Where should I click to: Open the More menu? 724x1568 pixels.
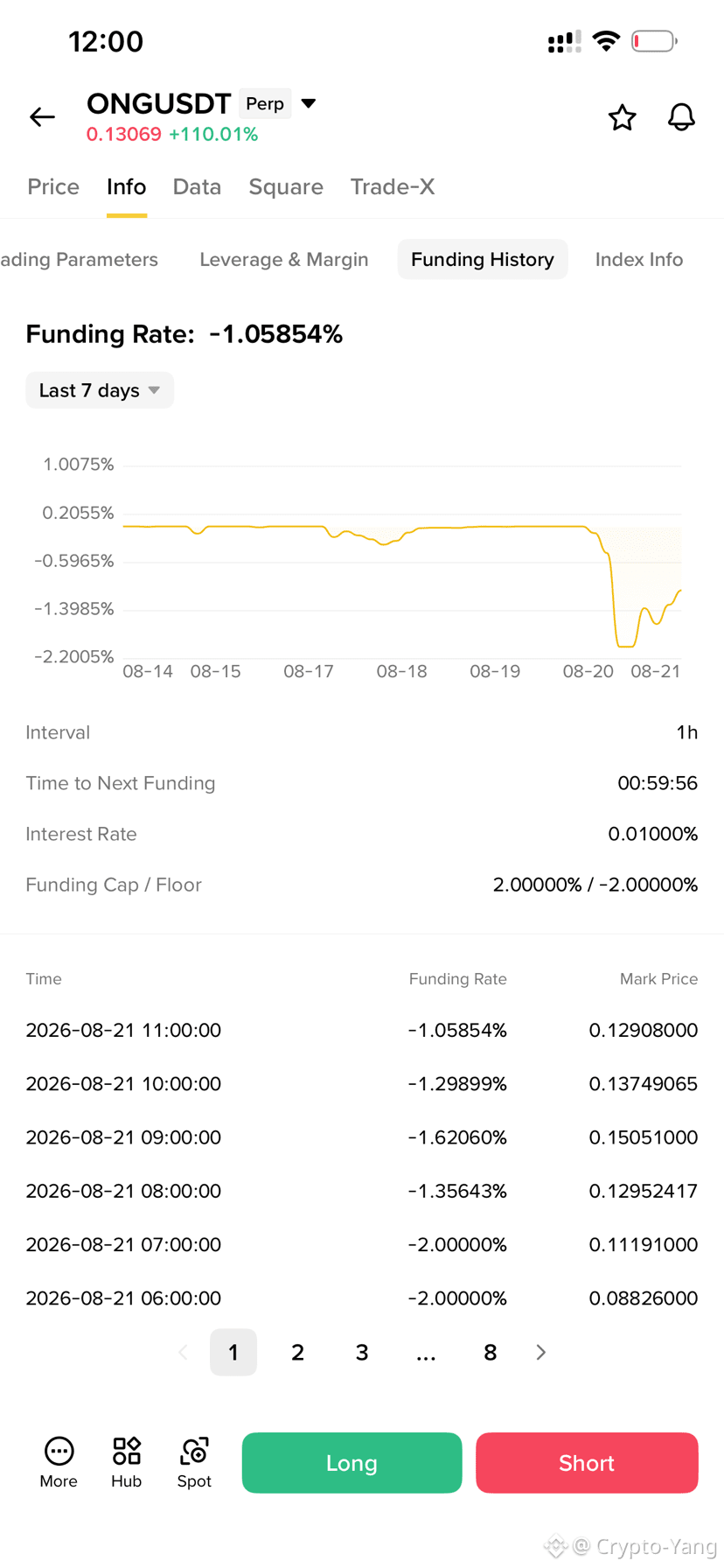click(59, 1462)
